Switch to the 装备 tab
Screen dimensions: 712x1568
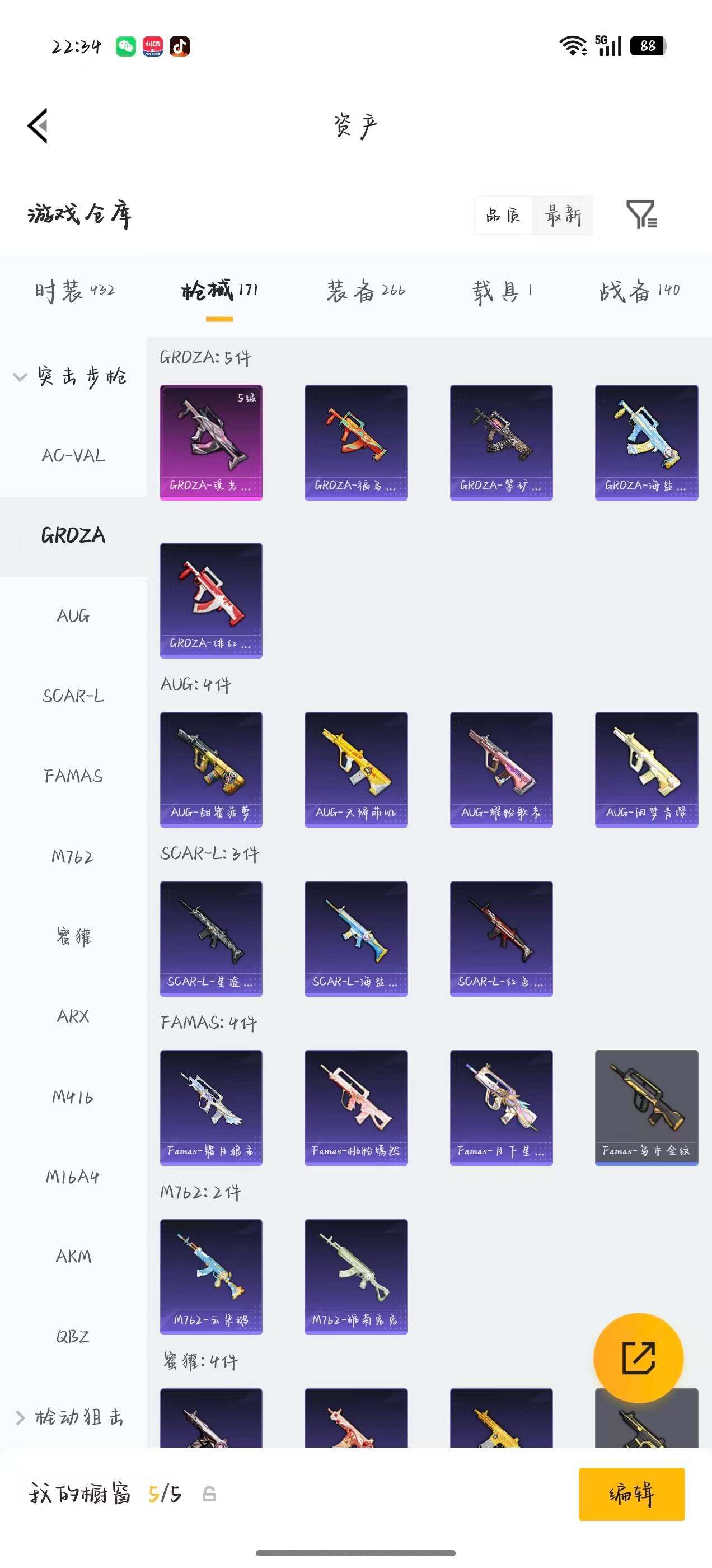366,292
